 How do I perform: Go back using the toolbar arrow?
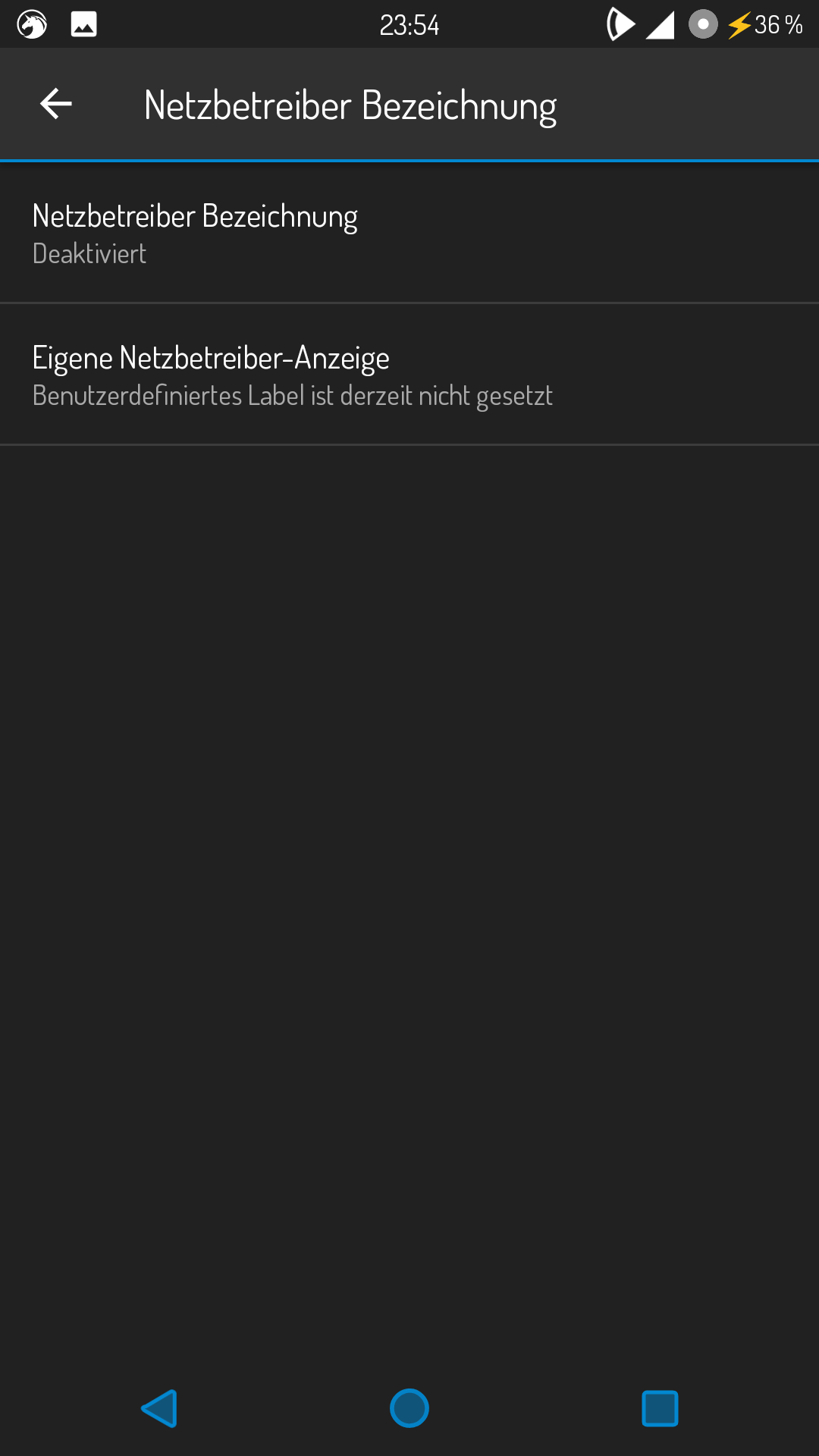[56, 104]
